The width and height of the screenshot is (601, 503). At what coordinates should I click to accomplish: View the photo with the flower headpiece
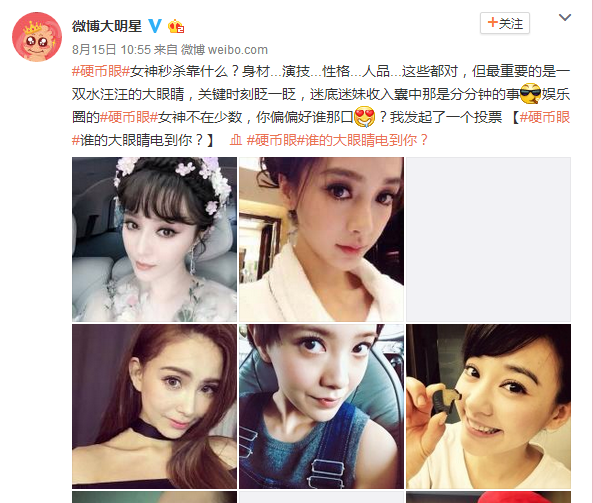[154, 238]
